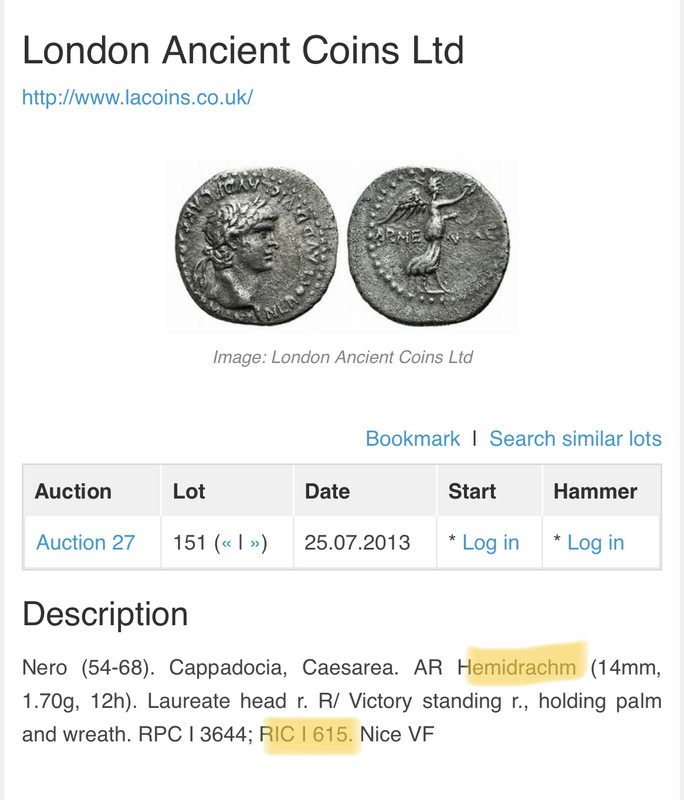Log in to see start price
The width and height of the screenshot is (684, 800).
pos(490,542)
